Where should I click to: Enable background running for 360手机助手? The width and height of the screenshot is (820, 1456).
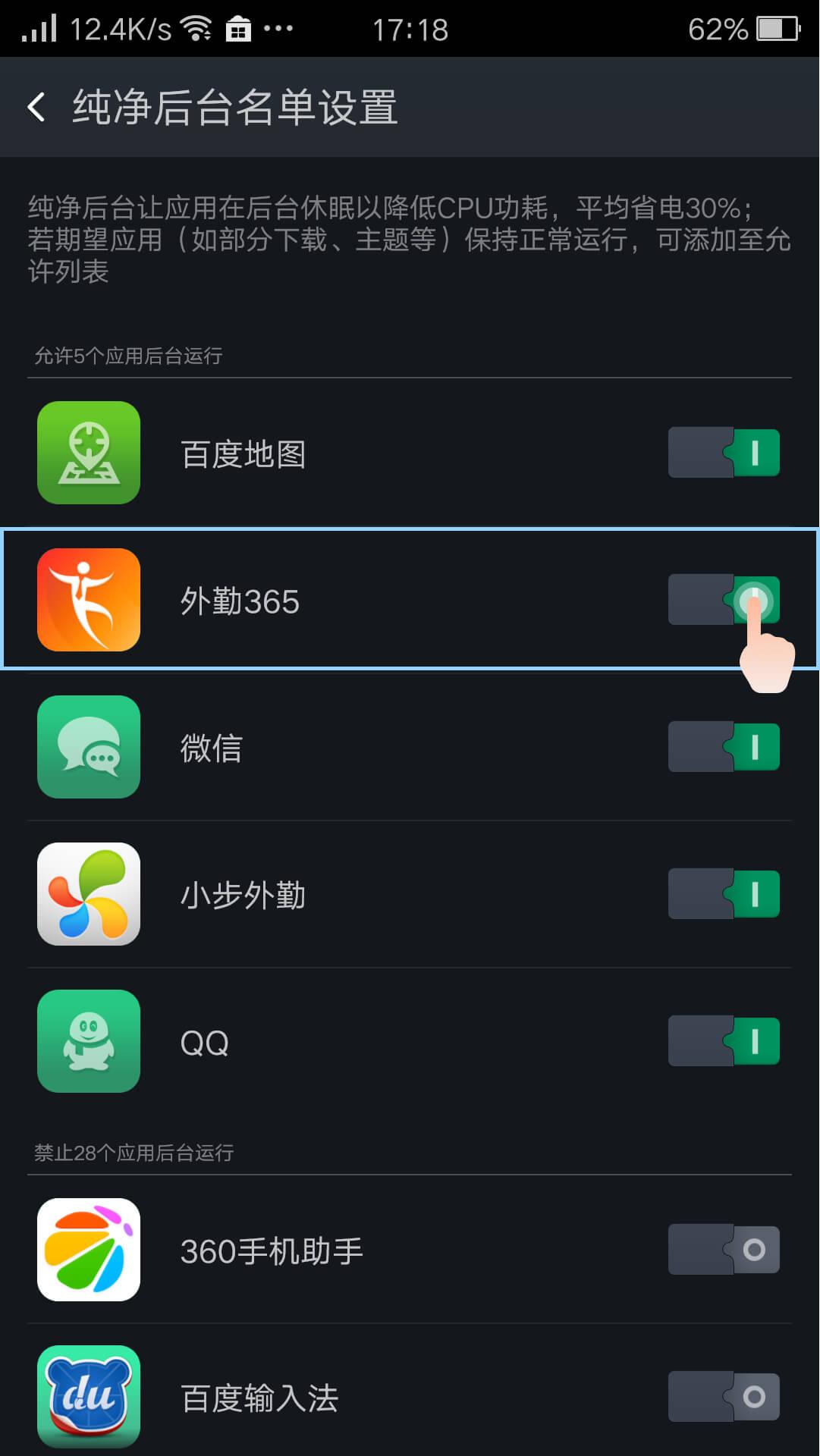click(724, 1249)
